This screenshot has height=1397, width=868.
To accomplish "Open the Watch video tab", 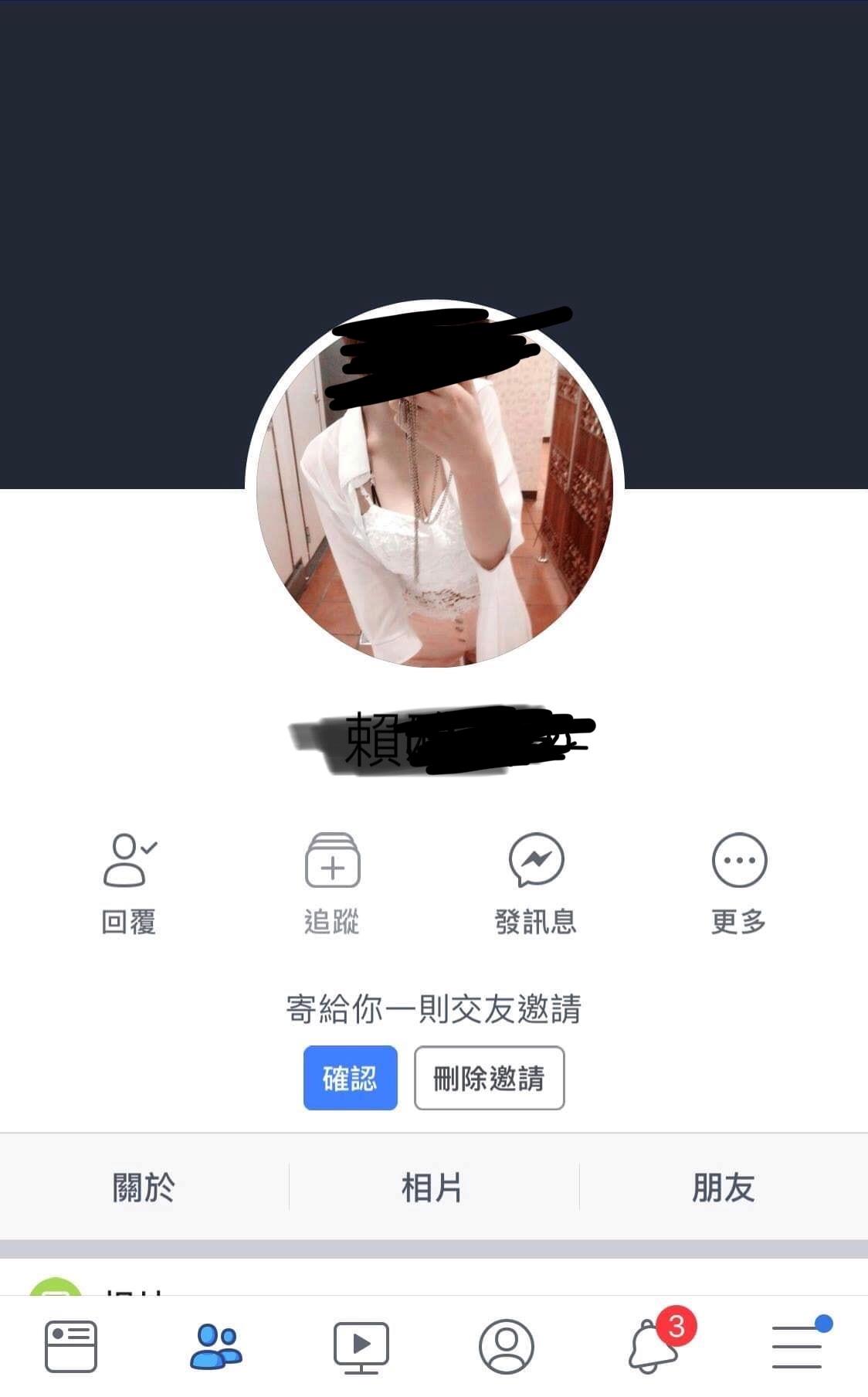I will [361, 1347].
